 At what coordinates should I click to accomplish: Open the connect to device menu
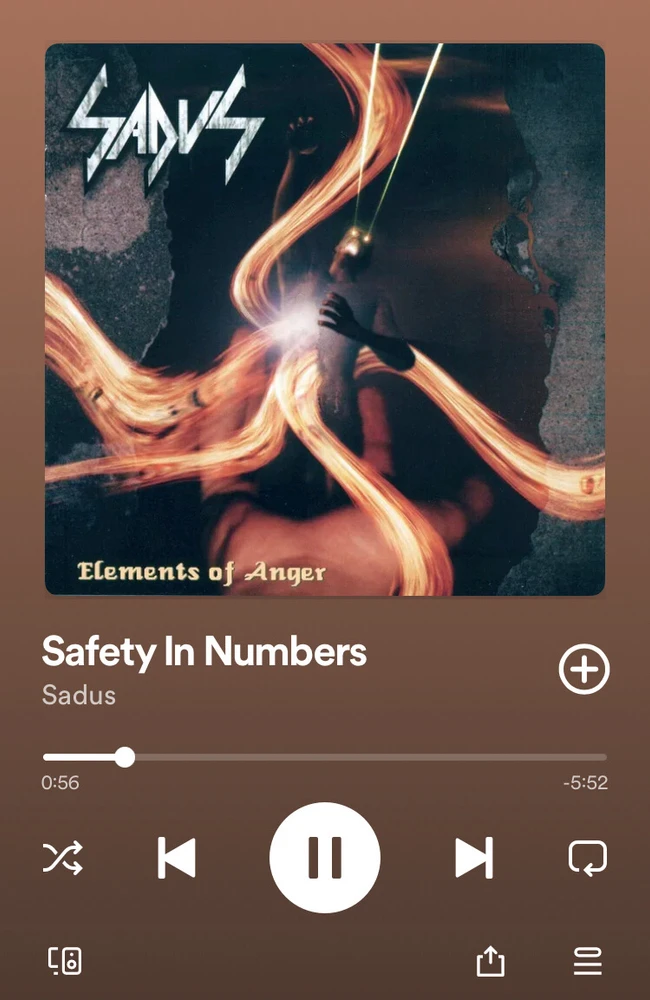(x=65, y=962)
